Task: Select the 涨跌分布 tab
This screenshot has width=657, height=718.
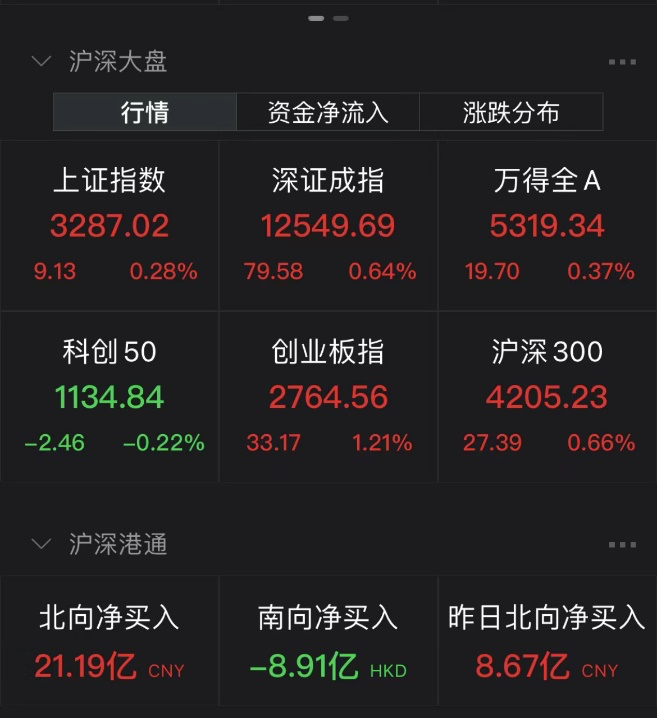Action: pyautogui.click(x=511, y=112)
